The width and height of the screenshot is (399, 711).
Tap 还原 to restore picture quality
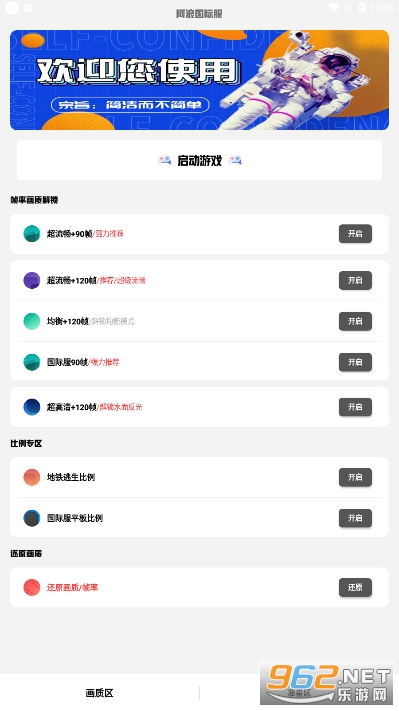click(355, 587)
